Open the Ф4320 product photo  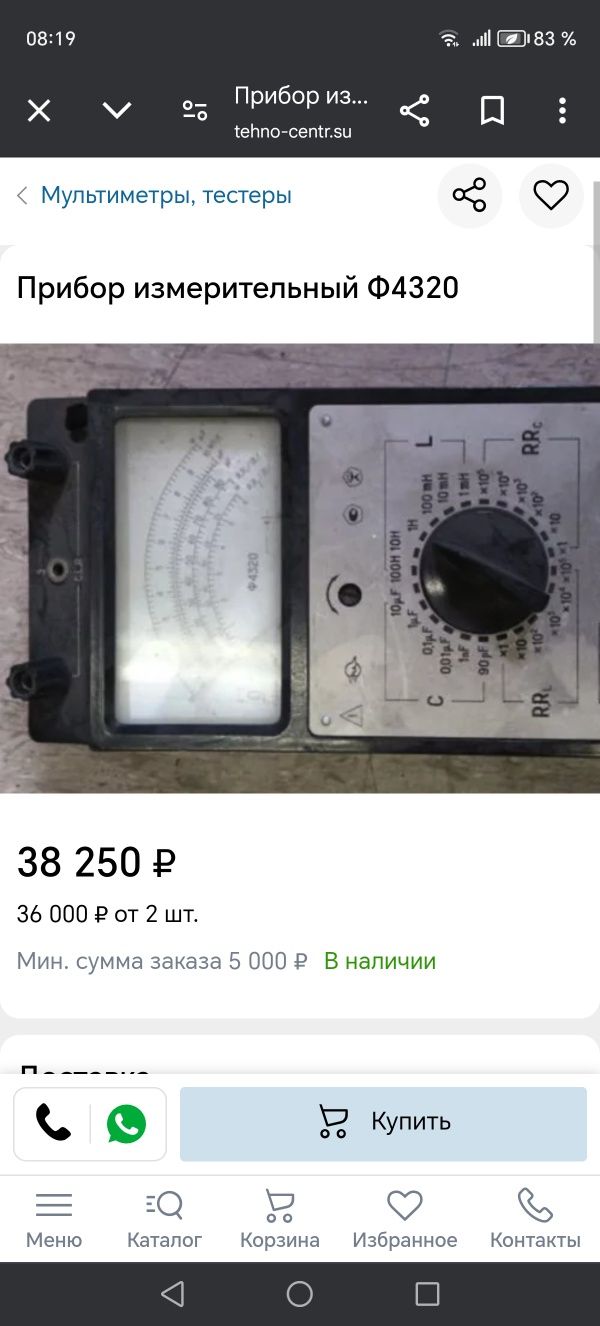click(x=300, y=568)
